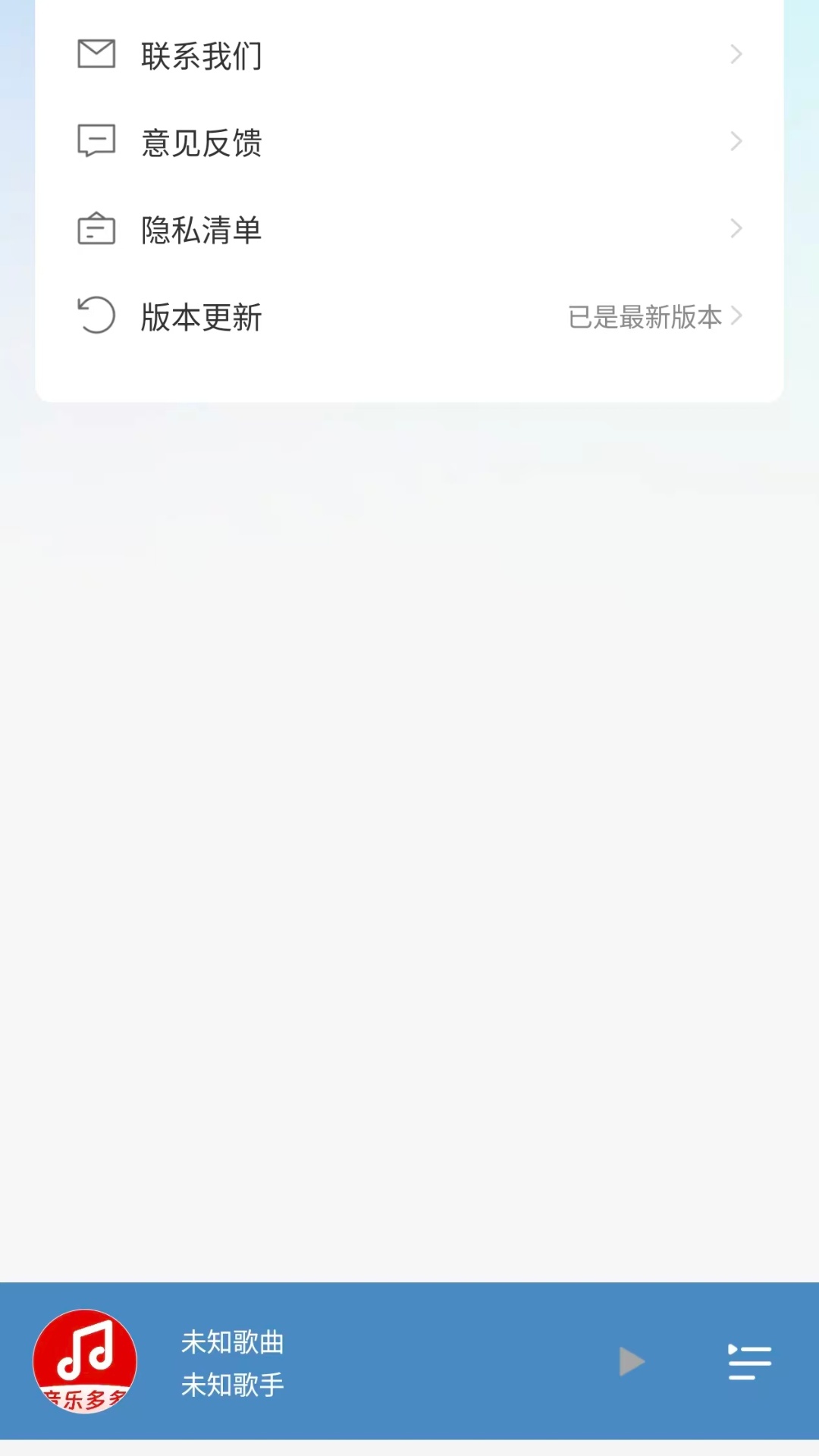Click the envelope icon beside 联系我们
The height and width of the screenshot is (1456, 819).
click(x=96, y=54)
